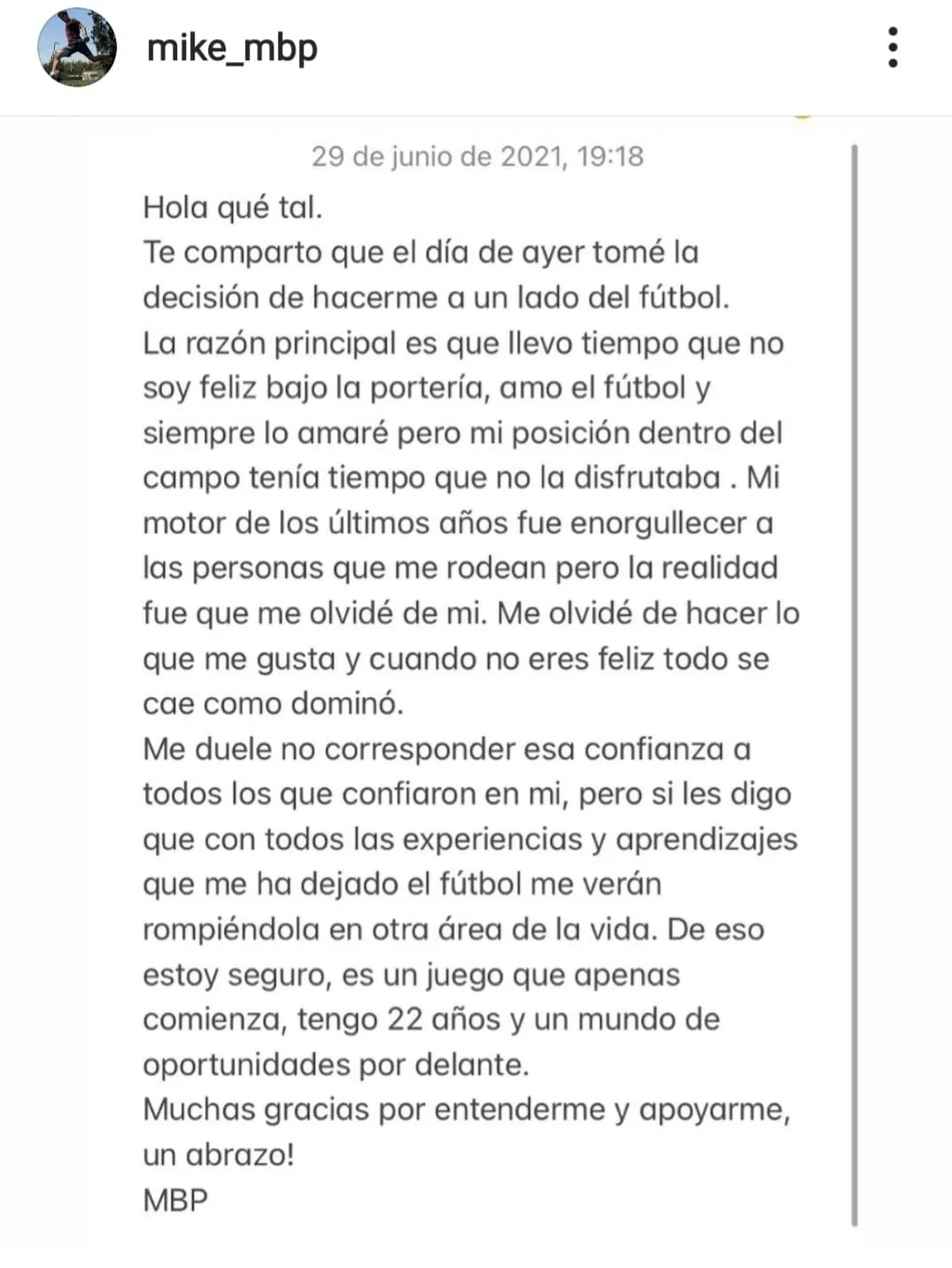This screenshot has width=952, height=1268.
Task: Open the three-dot overflow menu
Action: click(x=893, y=48)
